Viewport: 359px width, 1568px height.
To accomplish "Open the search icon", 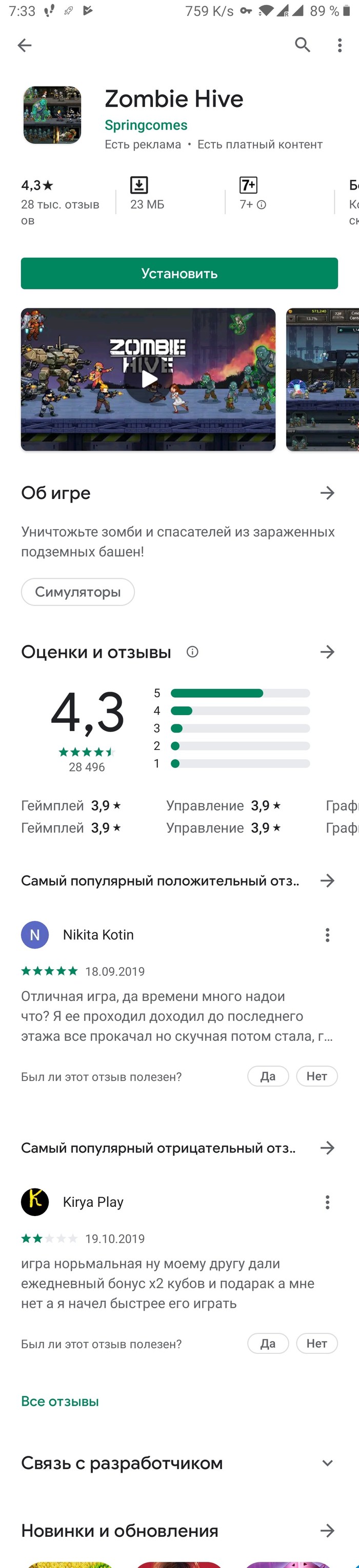I will click(x=302, y=45).
